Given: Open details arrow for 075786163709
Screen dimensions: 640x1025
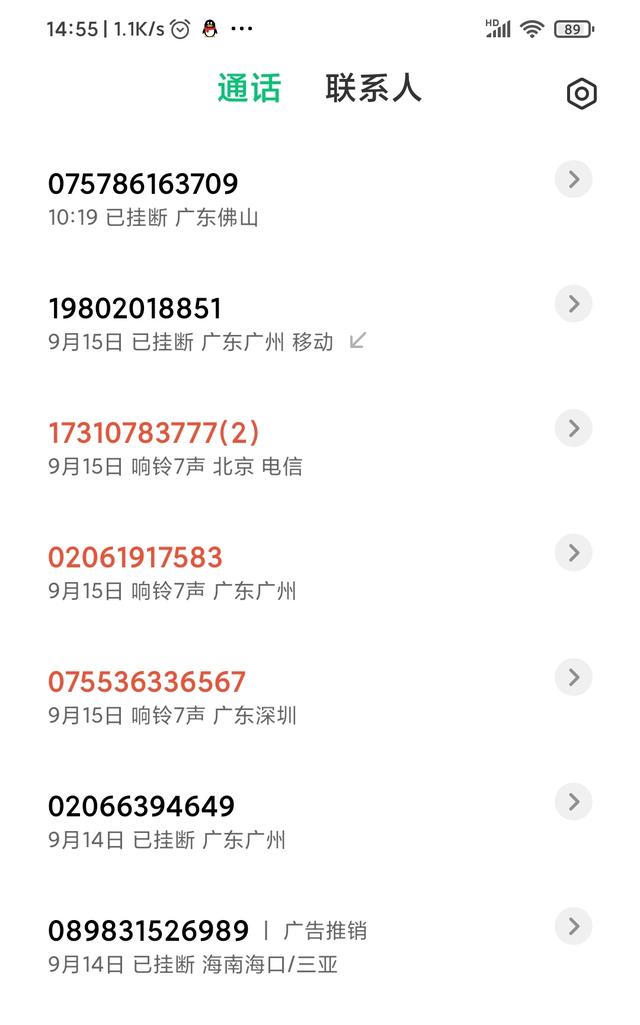Looking at the screenshot, I should click(573, 179).
